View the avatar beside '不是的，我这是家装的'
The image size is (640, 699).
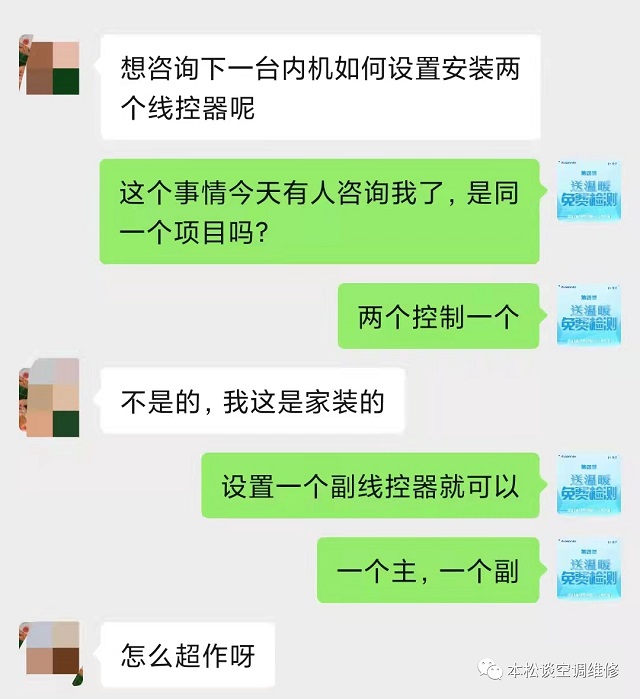click(x=49, y=397)
